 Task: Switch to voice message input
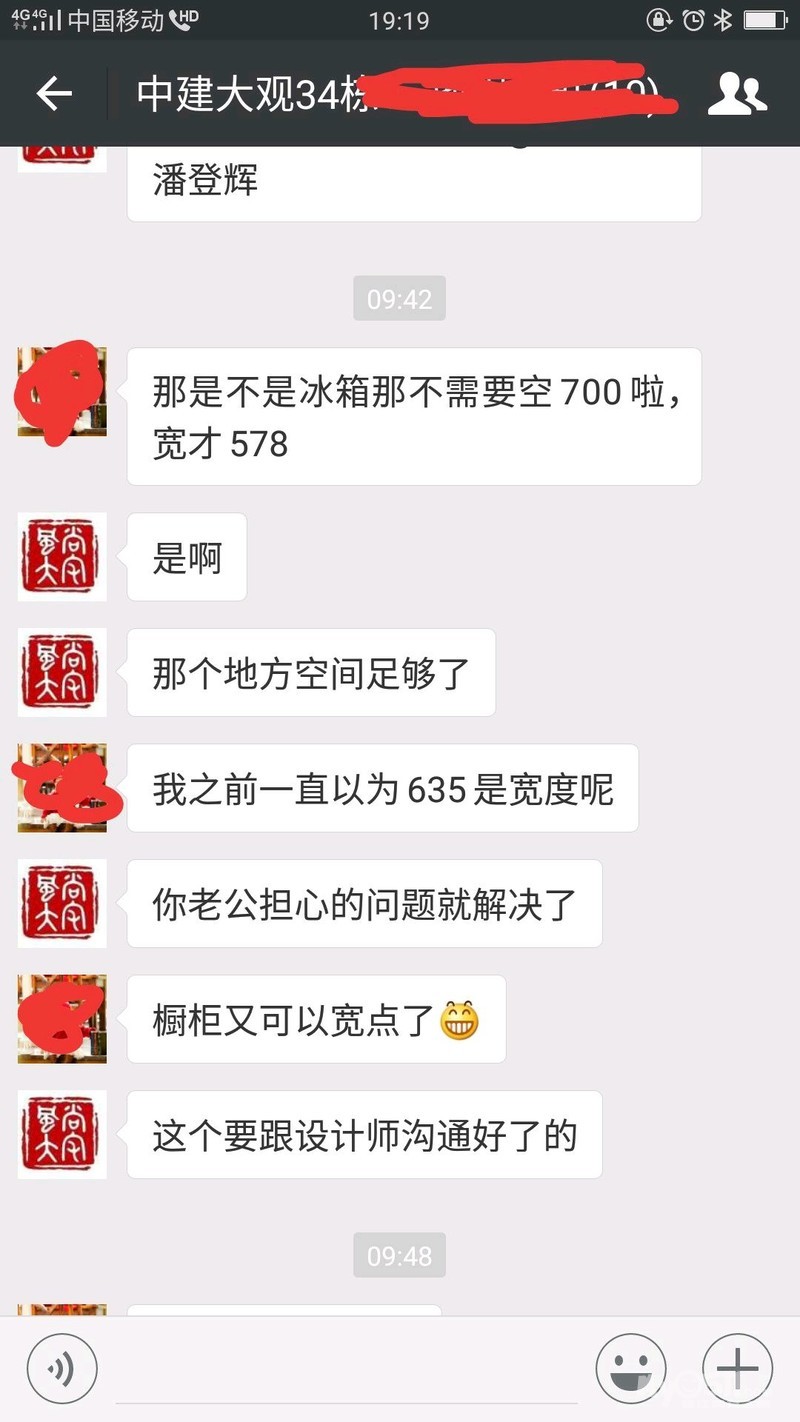[x=62, y=1369]
